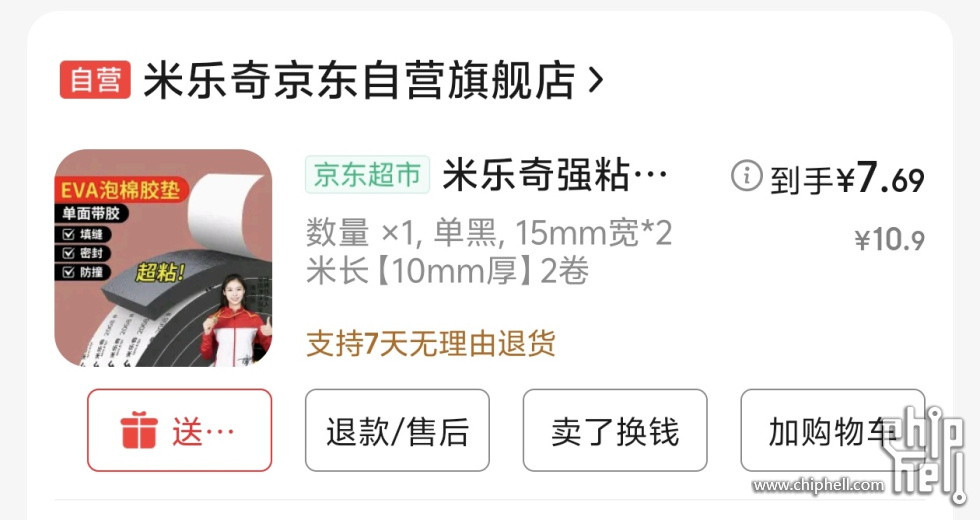This screenshot has height=520, width=980.
Task: Tap the 送 gift button
Action: coord(179,431)
